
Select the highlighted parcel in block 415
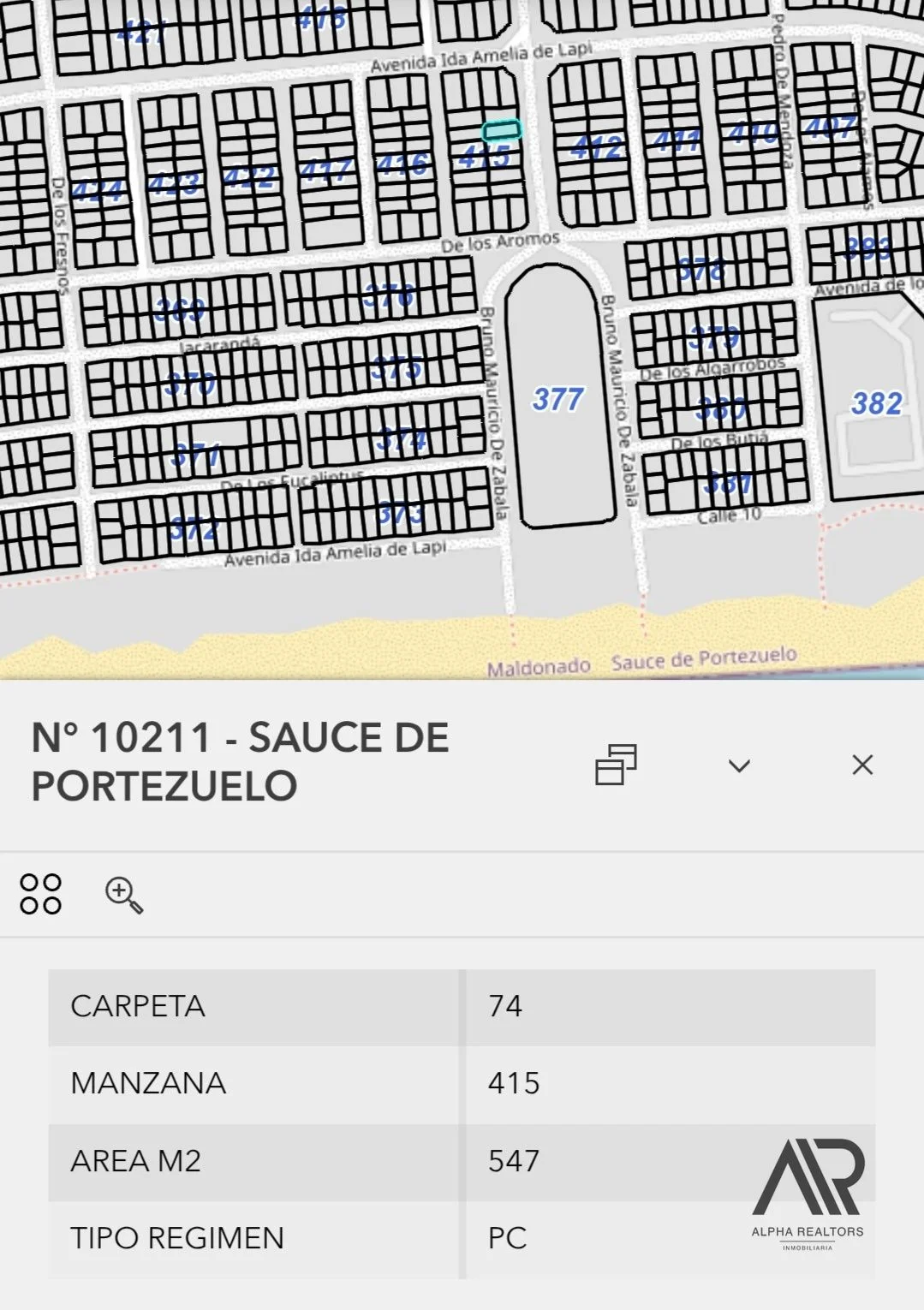[x=502, y=130]
